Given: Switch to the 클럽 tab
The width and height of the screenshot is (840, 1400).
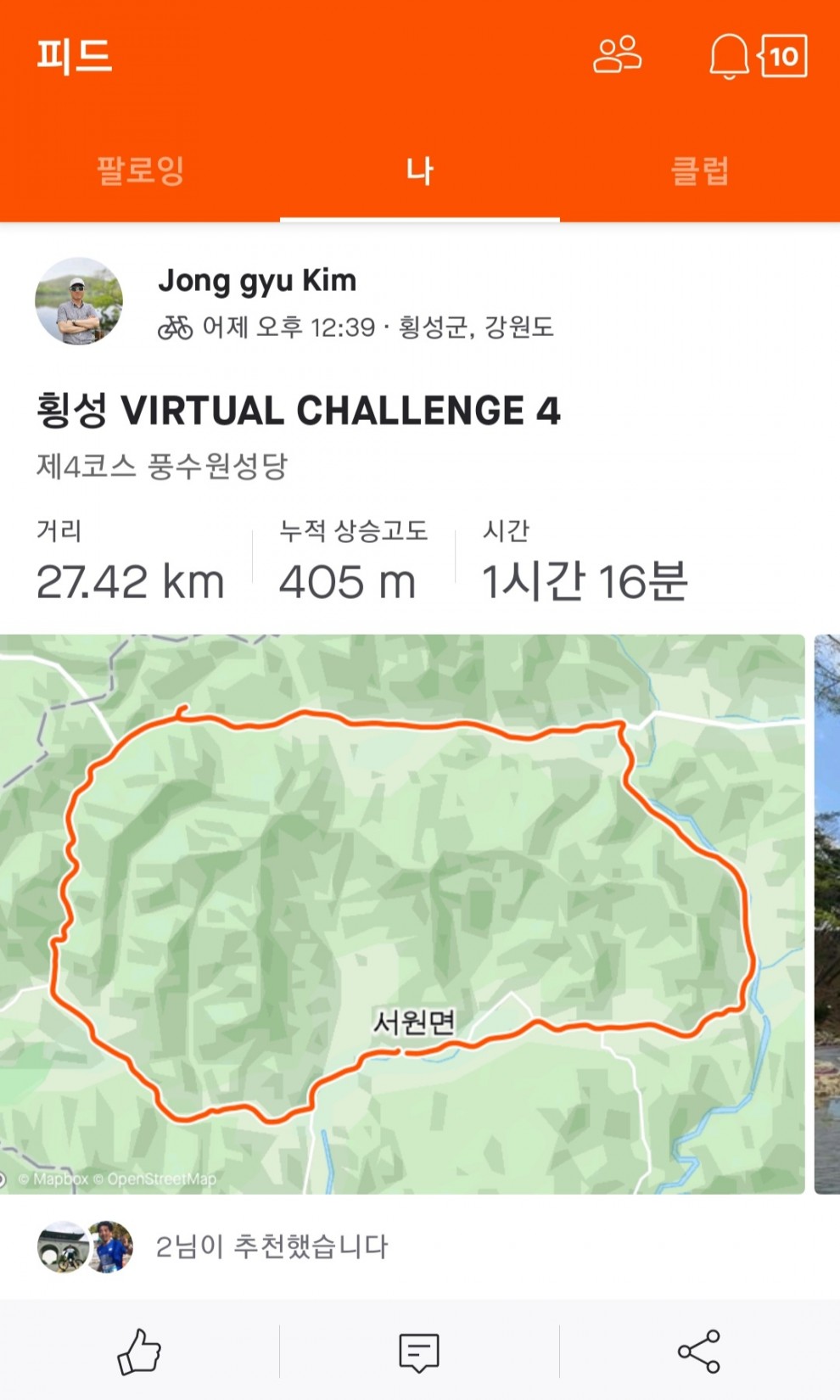Looking at the screenshot, I should (x=700, y=171).
